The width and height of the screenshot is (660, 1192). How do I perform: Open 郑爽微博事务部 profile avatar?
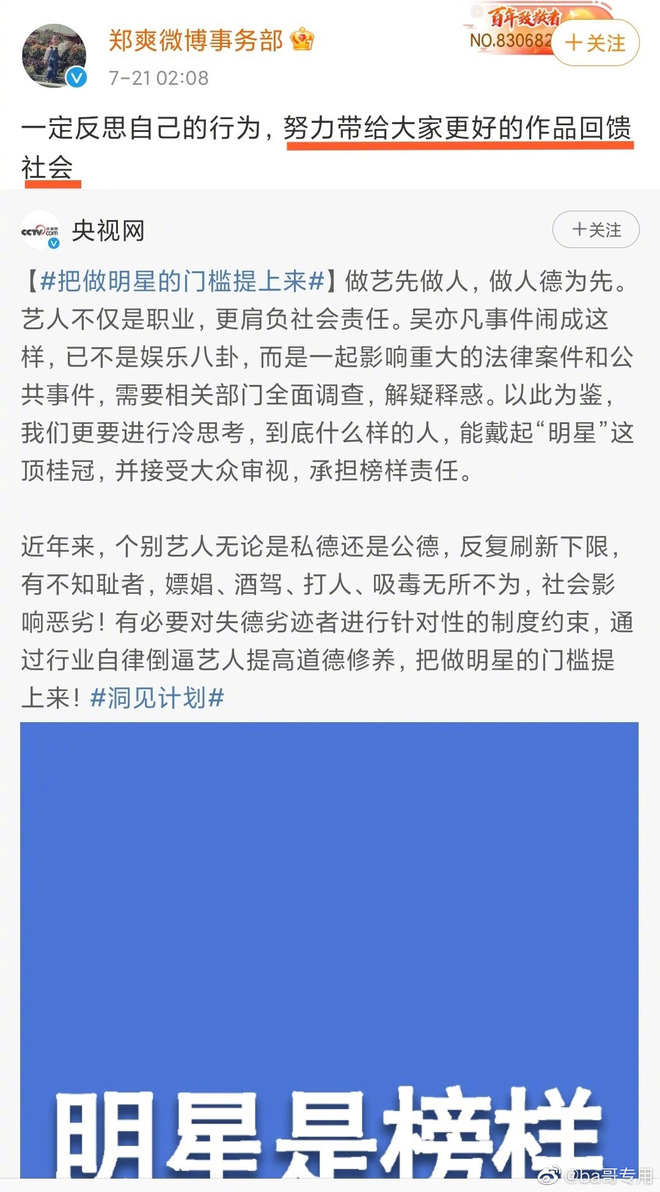[x=54, y=54]
